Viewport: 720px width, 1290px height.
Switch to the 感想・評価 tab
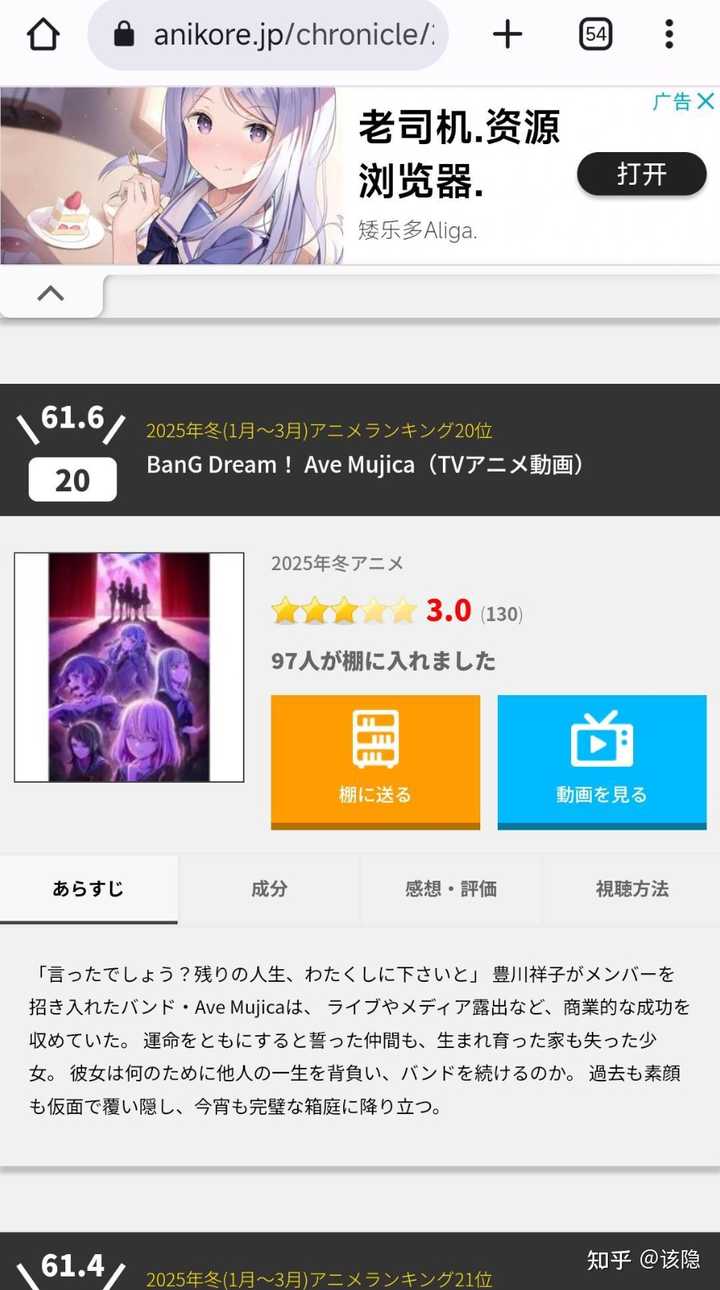pyautogui.click(x=451, y=889)
